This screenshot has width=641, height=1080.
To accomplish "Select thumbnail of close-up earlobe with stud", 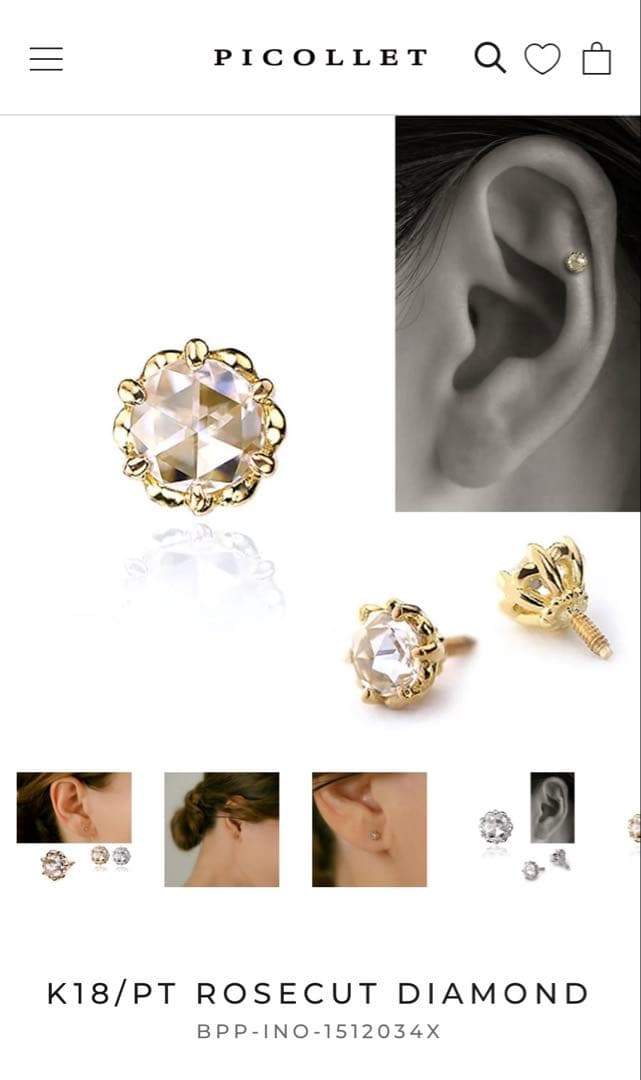I will (369, 829).
